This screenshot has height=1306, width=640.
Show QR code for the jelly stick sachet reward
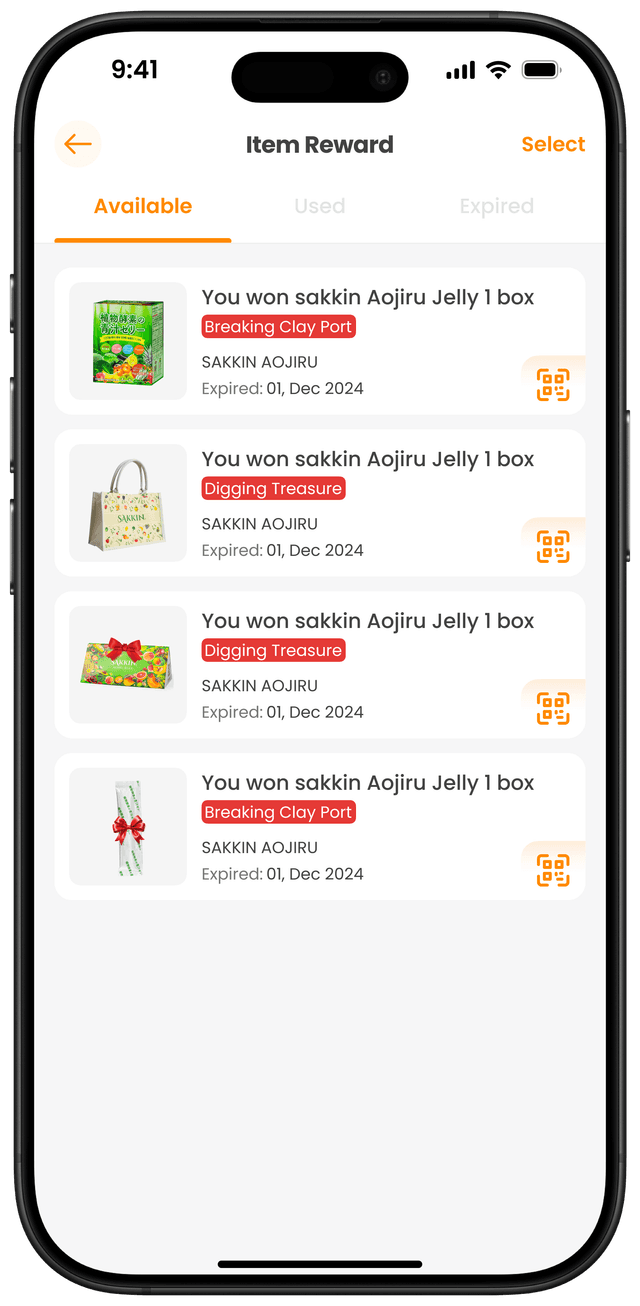coord(553,870)
